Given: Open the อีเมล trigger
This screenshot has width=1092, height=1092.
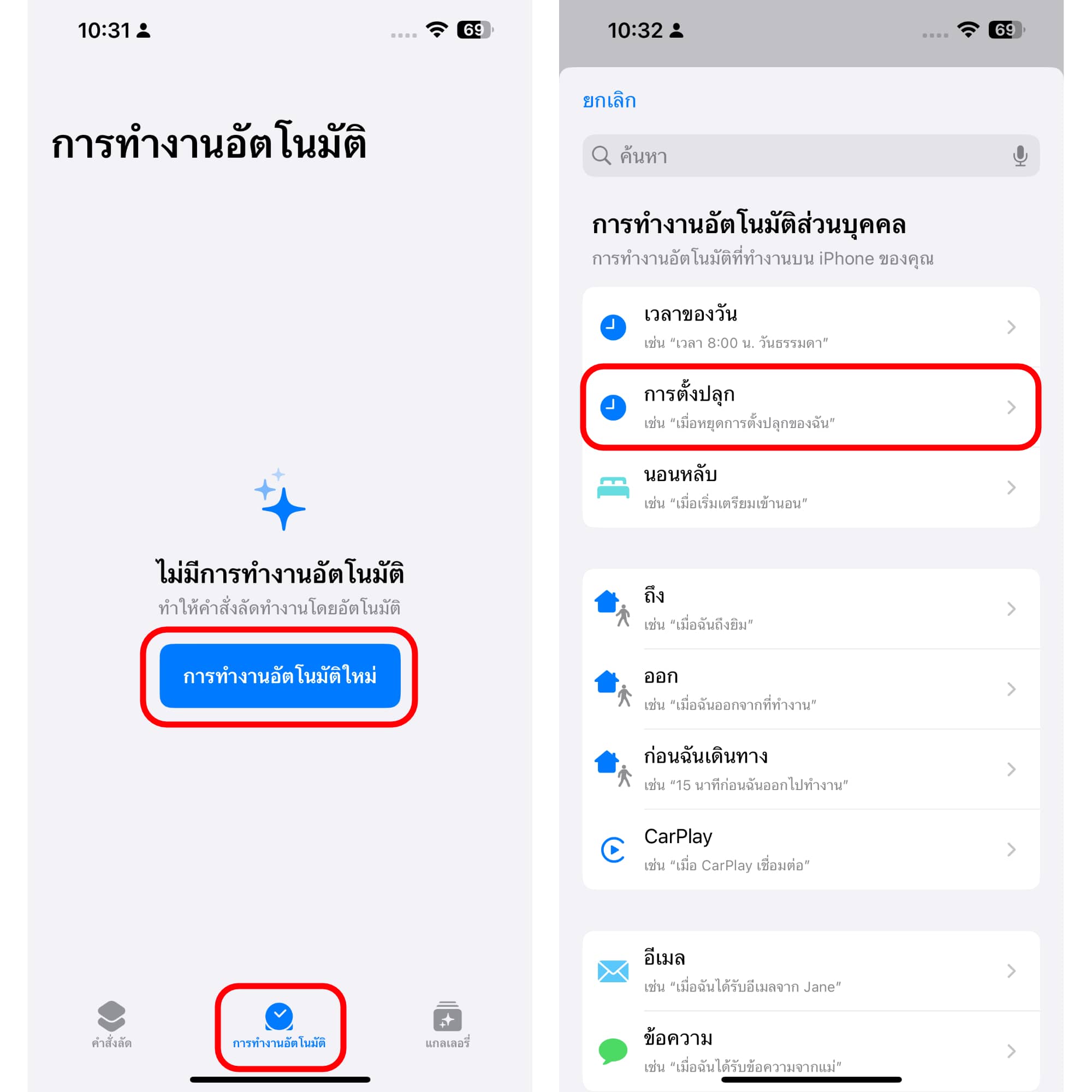Looking at the screenshot, I should click(x=810, y=971).
